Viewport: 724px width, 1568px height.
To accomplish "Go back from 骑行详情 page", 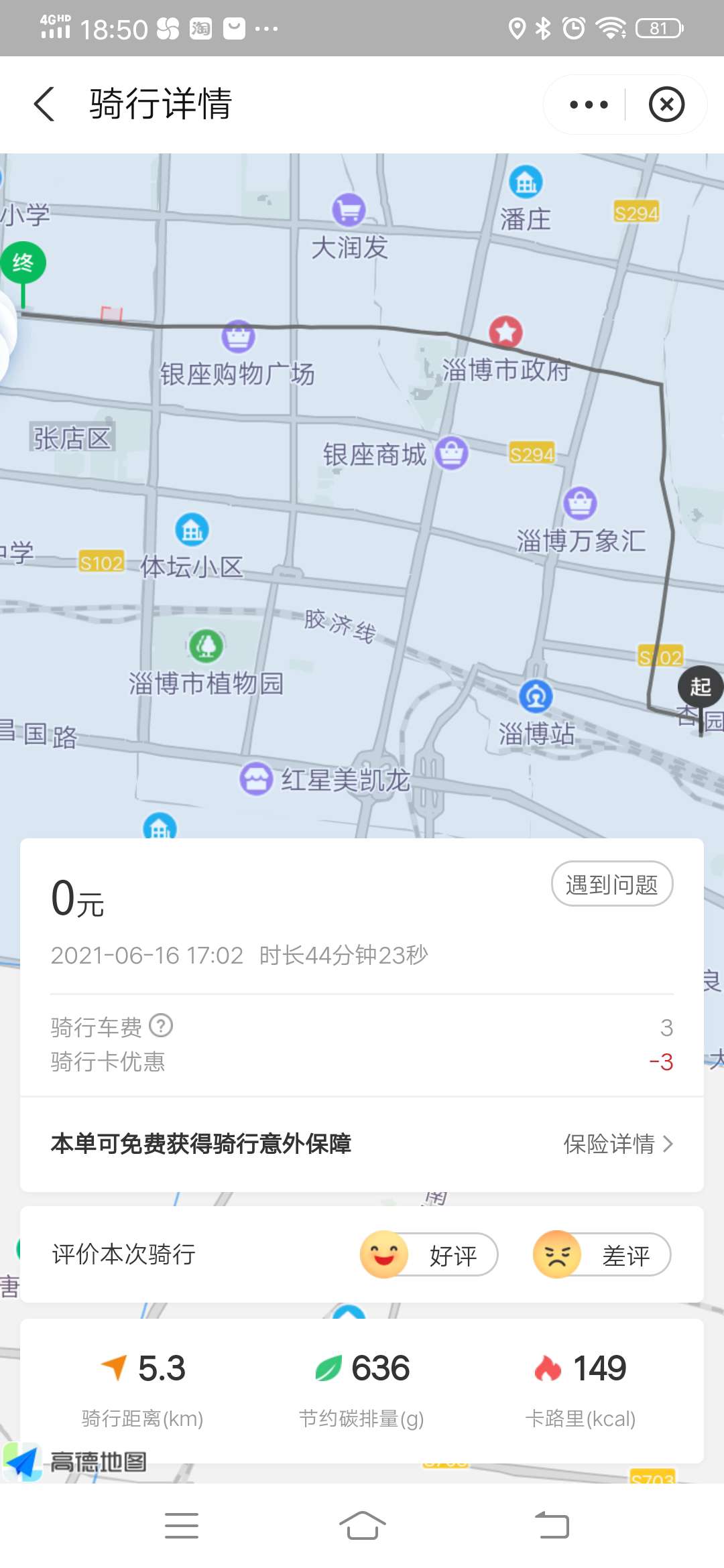I will pyautogui.click(x=44, y=105).
